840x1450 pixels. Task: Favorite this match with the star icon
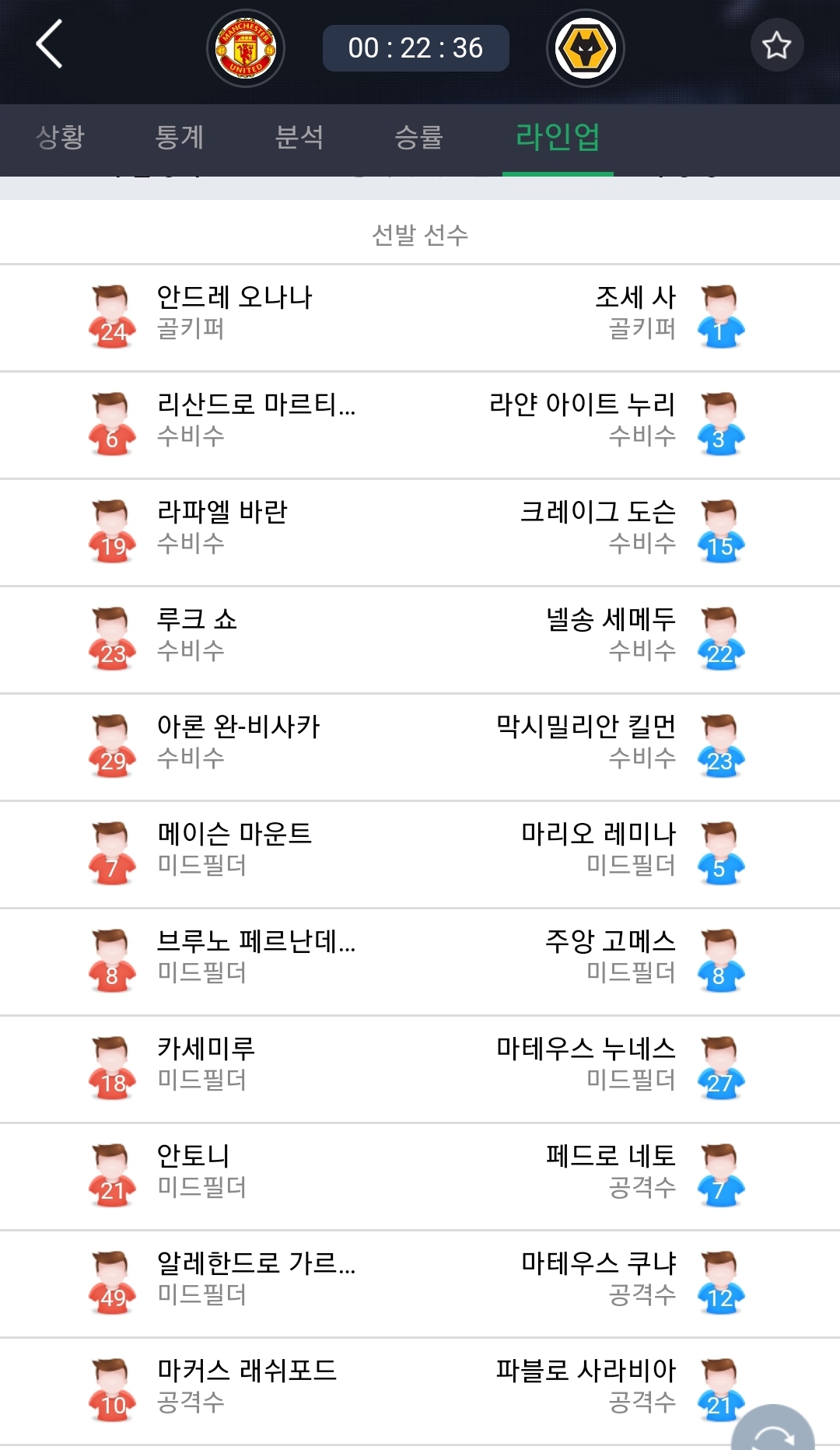(776, 45)
